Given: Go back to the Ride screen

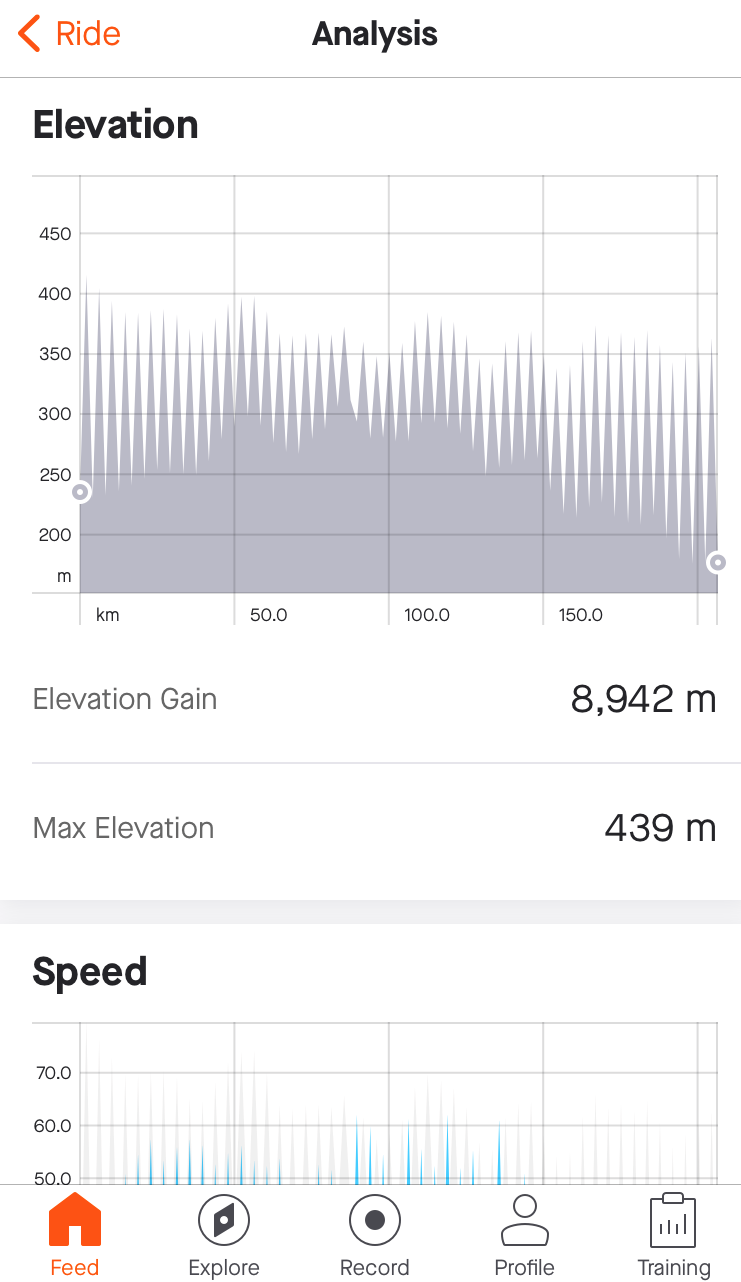Looking at the screenshot, I should [69, 34].
